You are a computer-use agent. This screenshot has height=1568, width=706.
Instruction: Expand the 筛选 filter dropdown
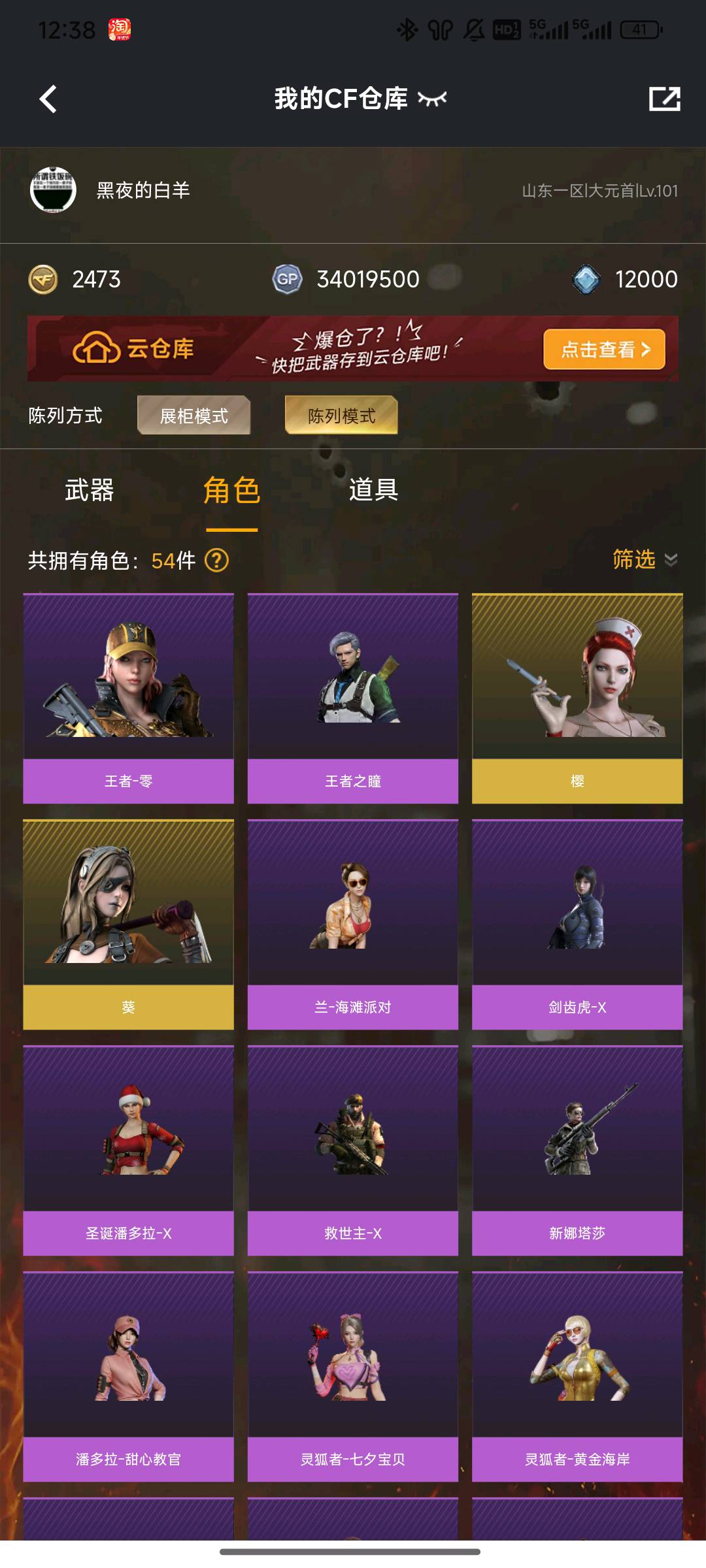[x=644, y=560]
